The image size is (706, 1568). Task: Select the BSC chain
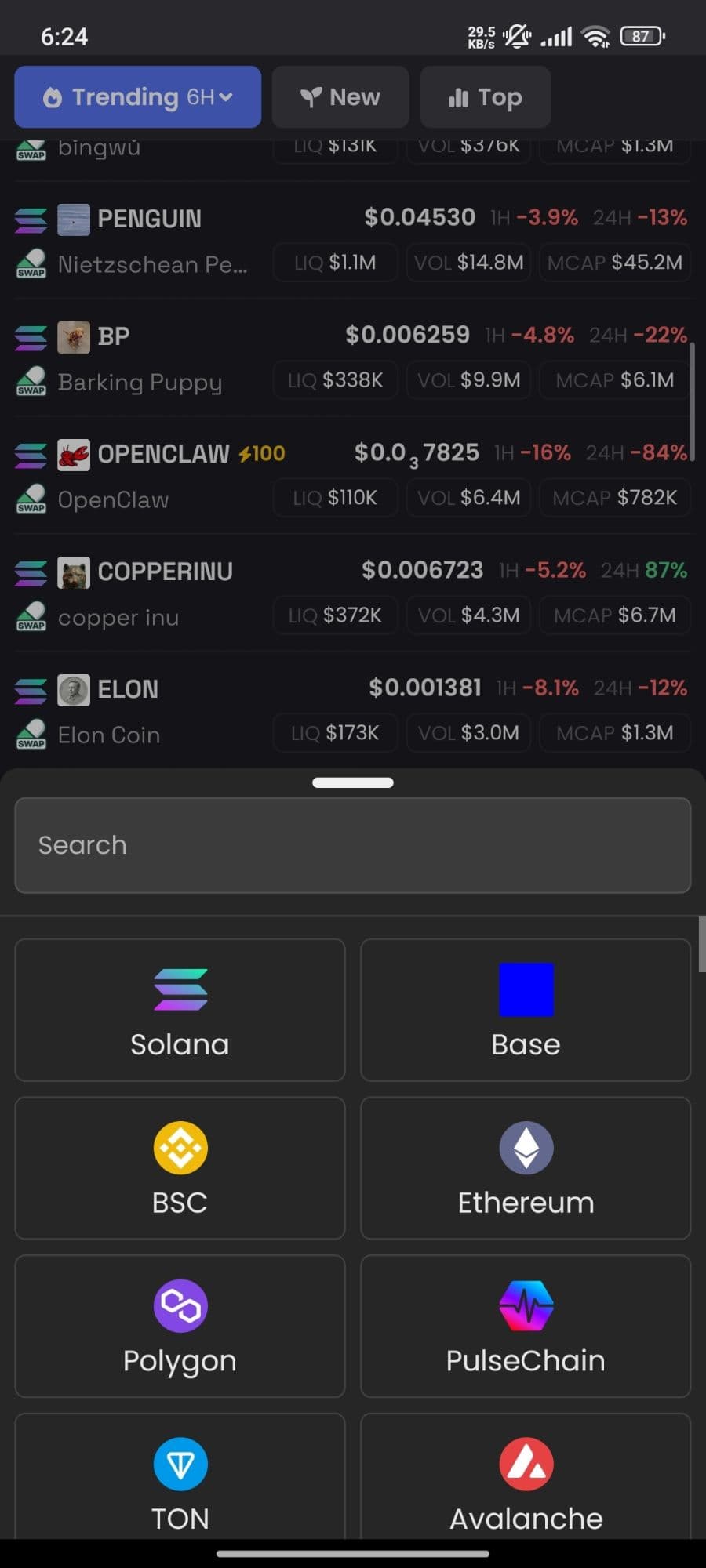coord(180,1168)
